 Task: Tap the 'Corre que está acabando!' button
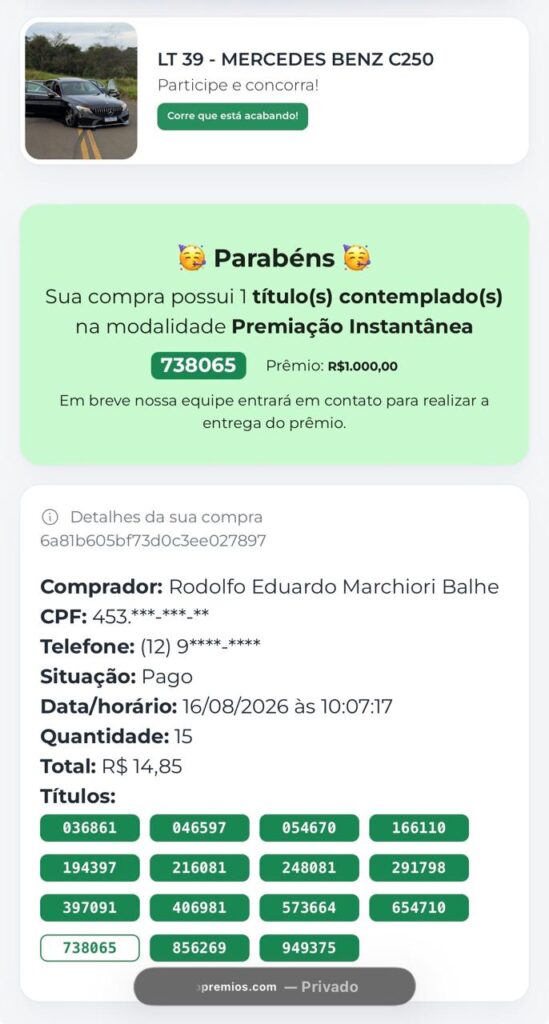[x=232, y=116]
